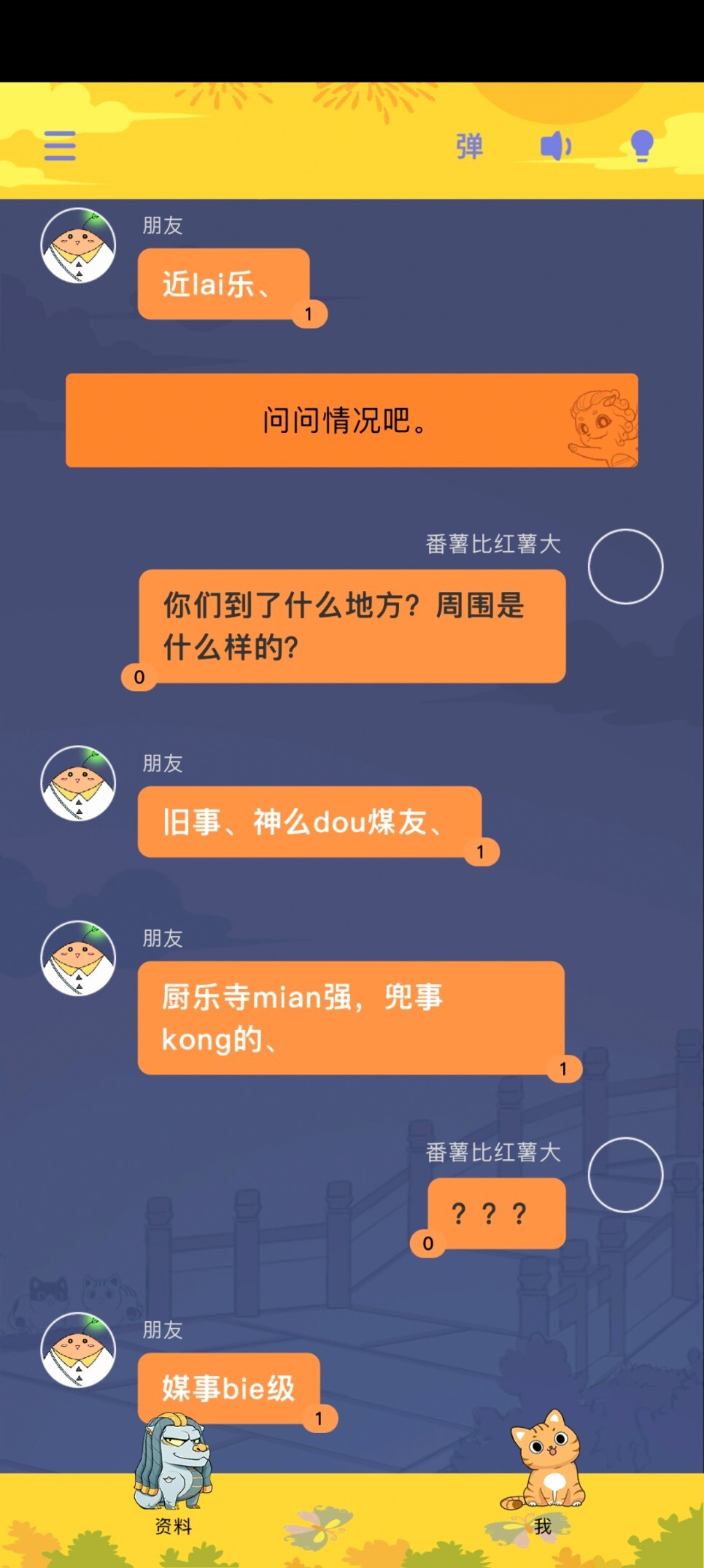This screenshot has height=1568, width=704.
Task: Tap message bubble 媒事bie级
Action: click(x=228, y=1388)
